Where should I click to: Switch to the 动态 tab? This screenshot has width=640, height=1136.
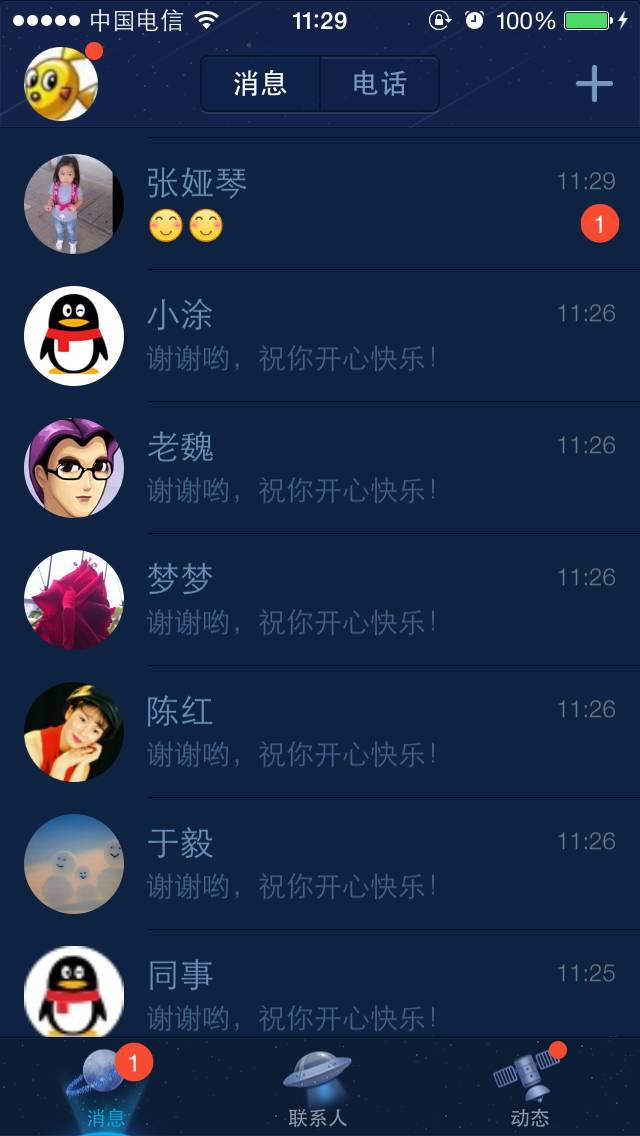coord(529,1088)
